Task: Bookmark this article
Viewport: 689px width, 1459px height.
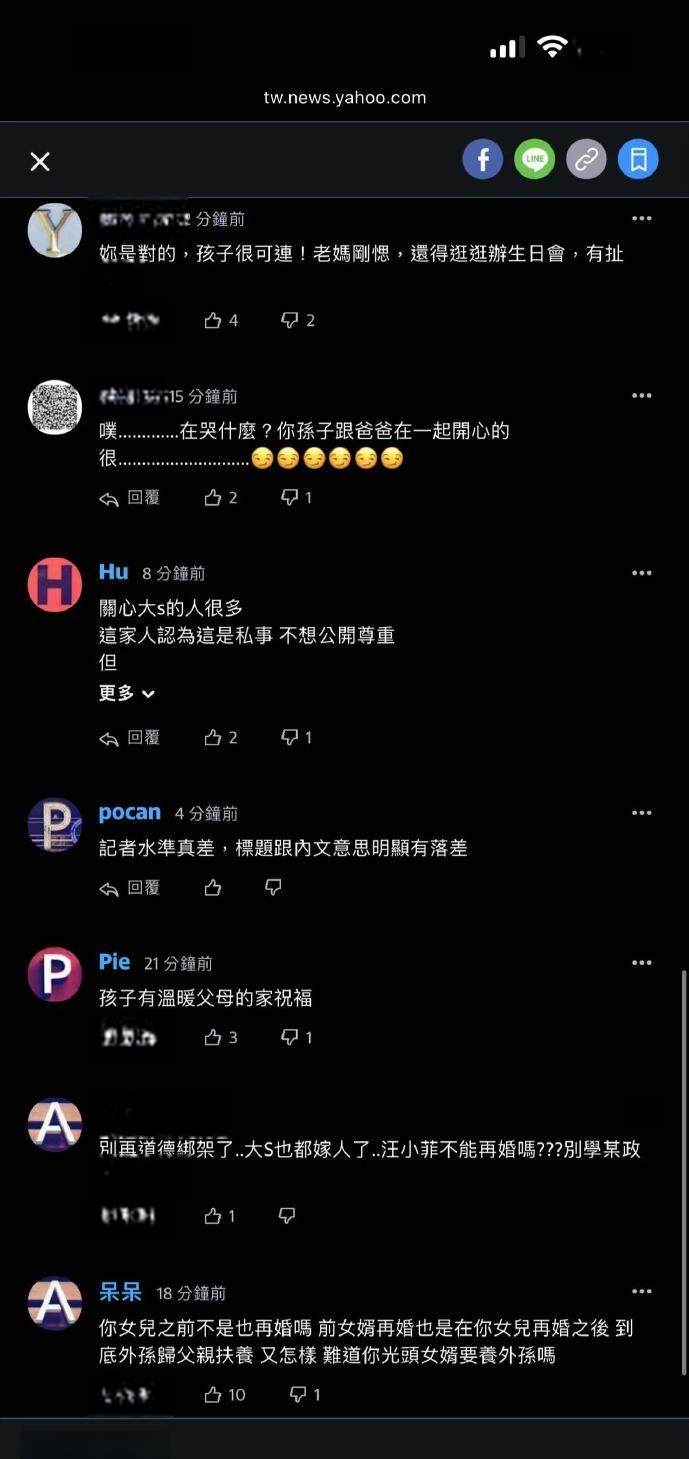Action: coord(638,159)
